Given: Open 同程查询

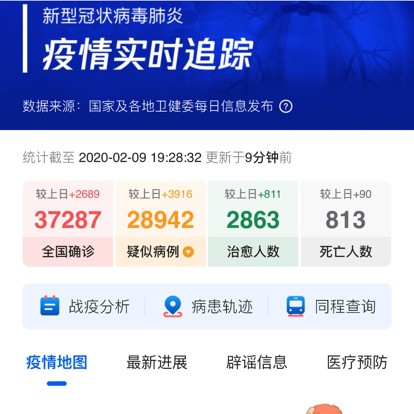Looking at the screenshot, I should pos(331,306).
